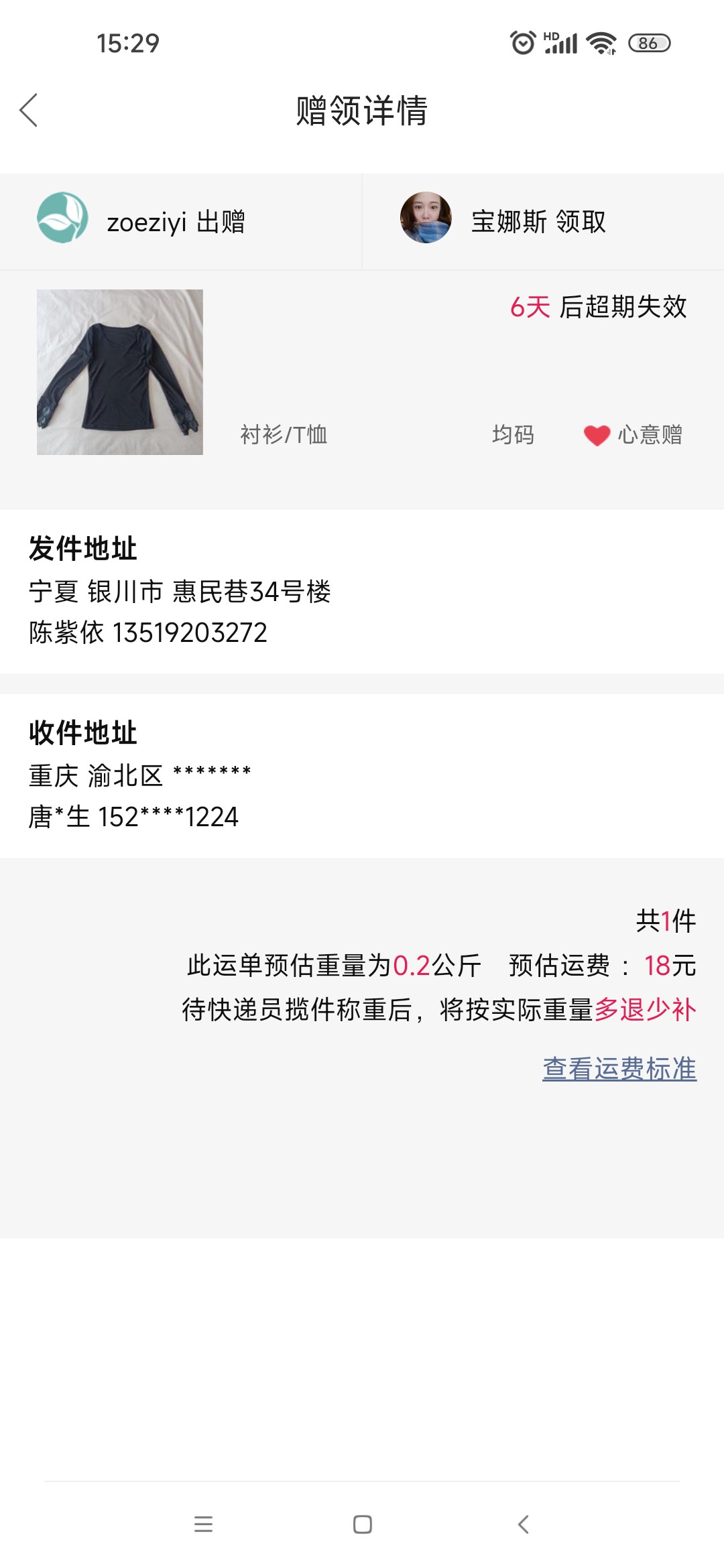Viewport: 724px width, 1568px height.
Task: Open the dark shirt item photo
Action: 120,373
